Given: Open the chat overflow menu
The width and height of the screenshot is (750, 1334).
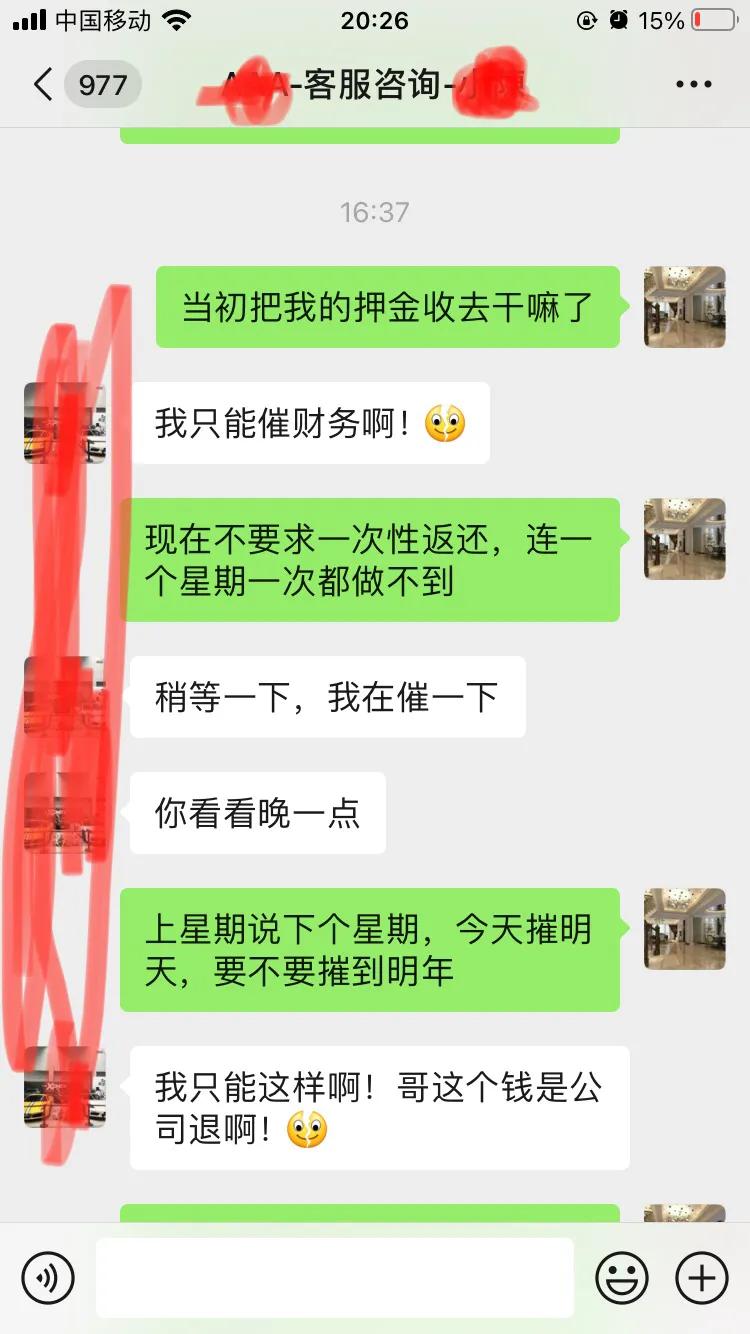Looking at the screenshot, I should [x=693, y=84].
